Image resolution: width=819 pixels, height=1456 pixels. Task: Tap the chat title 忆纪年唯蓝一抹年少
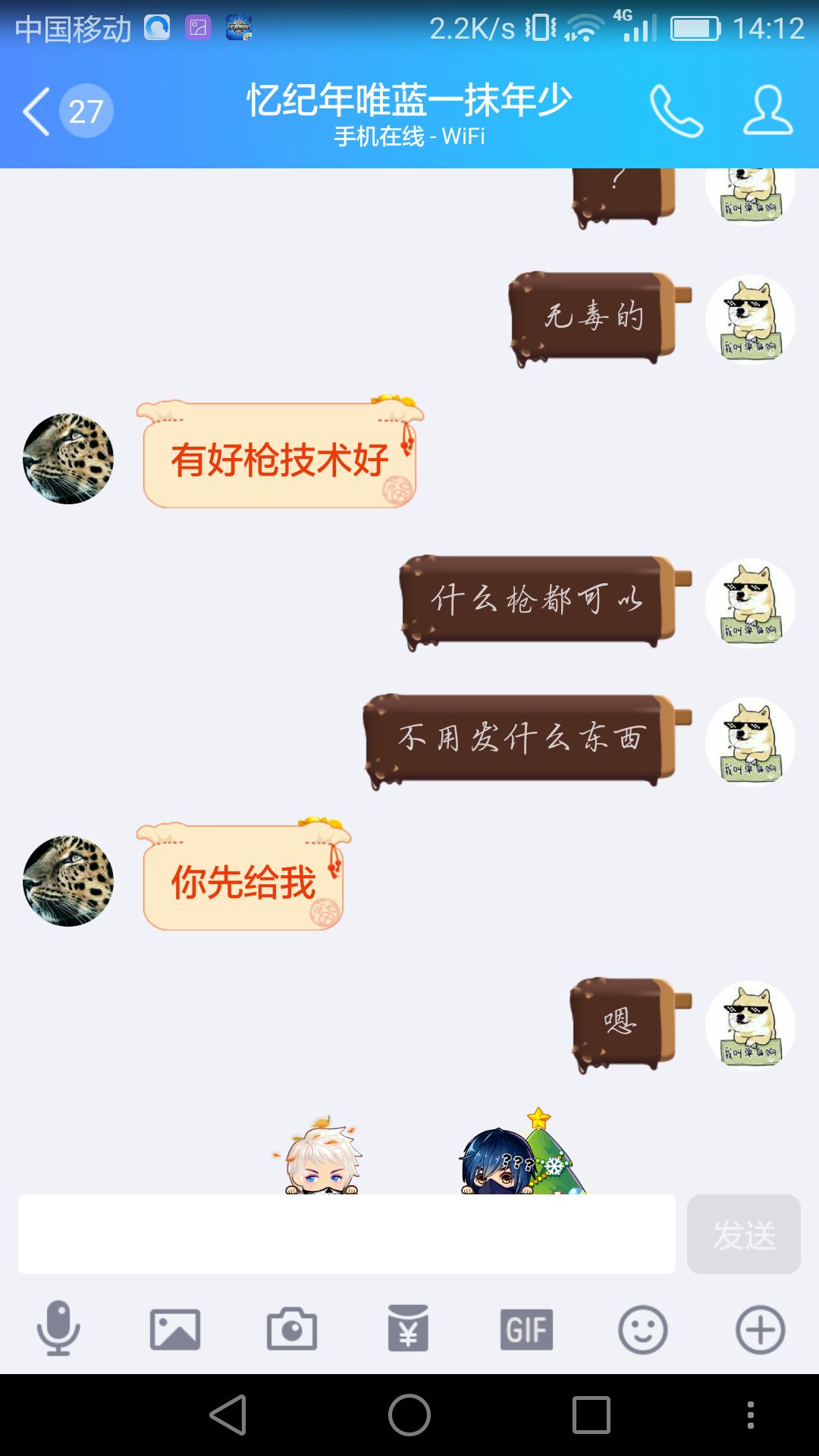click(409, 97)
